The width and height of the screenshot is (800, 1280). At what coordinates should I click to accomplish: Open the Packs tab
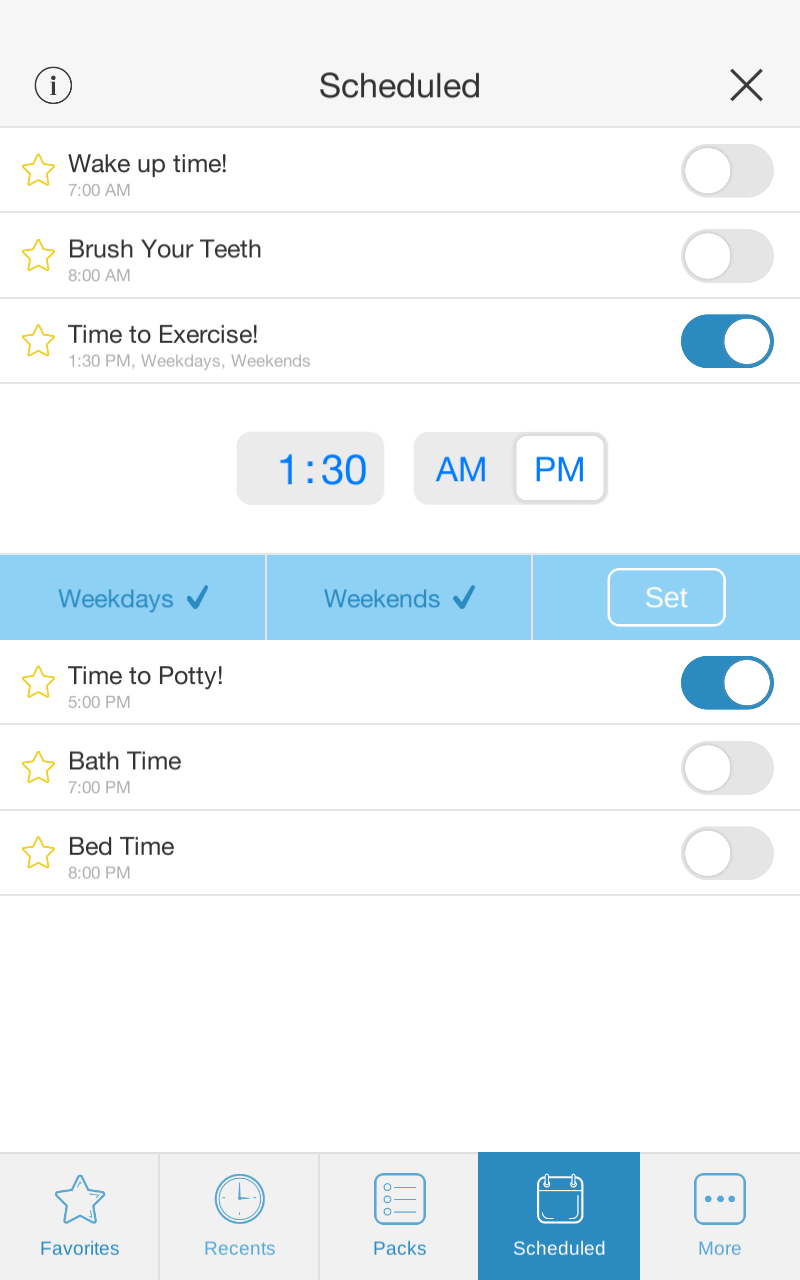click(x=399, y=1216)
